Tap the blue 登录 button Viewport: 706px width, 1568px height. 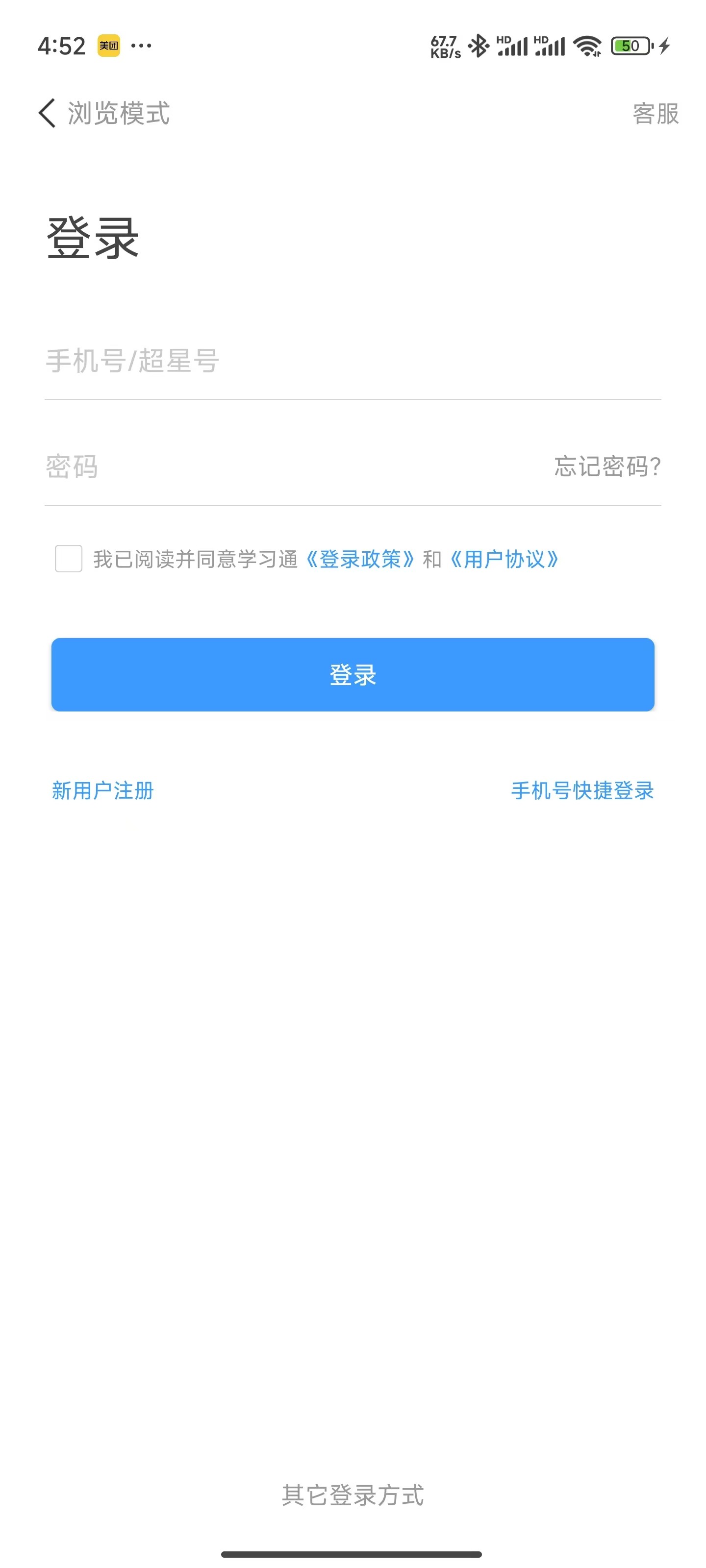coord(353,674)
